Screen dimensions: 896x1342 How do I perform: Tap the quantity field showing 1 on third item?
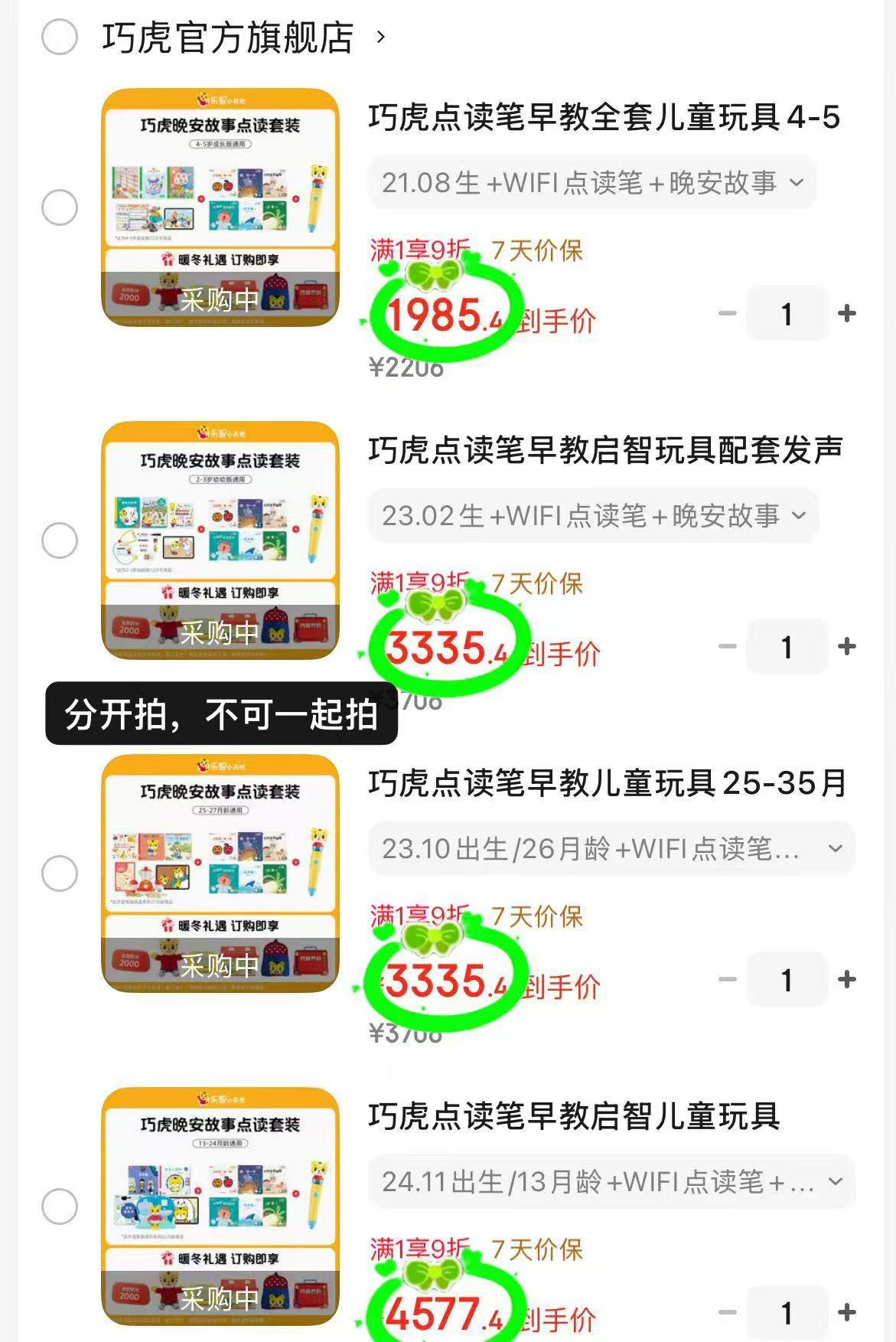[x=787, y=981]
